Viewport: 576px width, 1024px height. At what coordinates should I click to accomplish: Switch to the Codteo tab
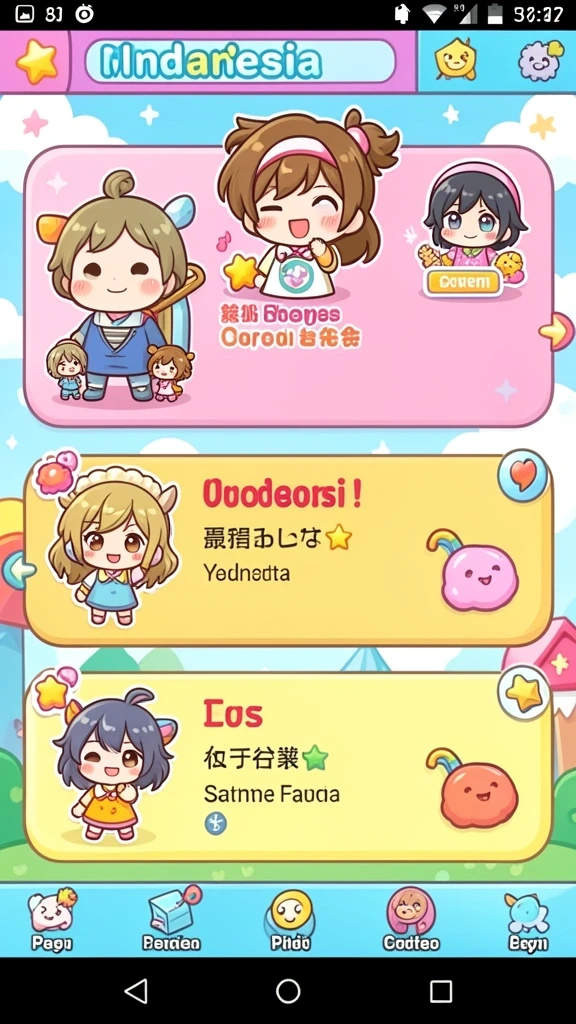(411, 920)
